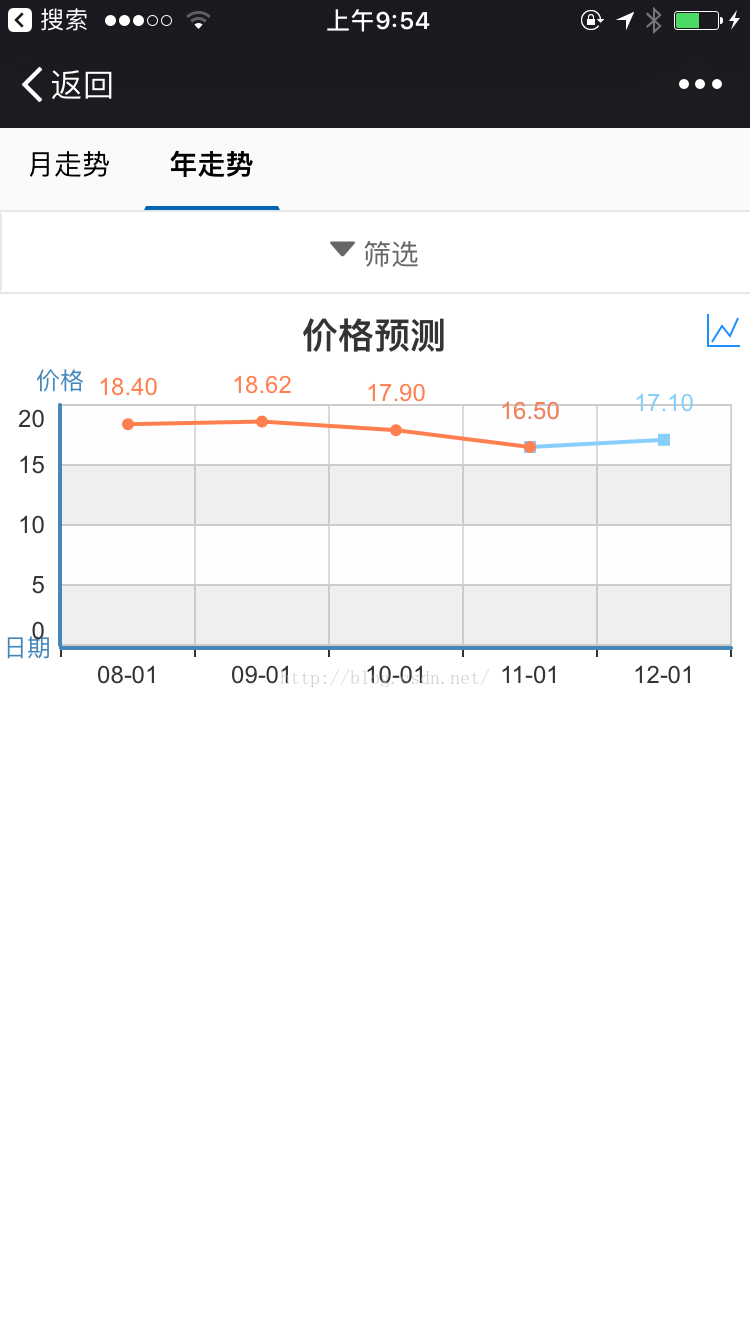Go back with the 返回 button
The image size is (750, 1334).
click(67, 85)
